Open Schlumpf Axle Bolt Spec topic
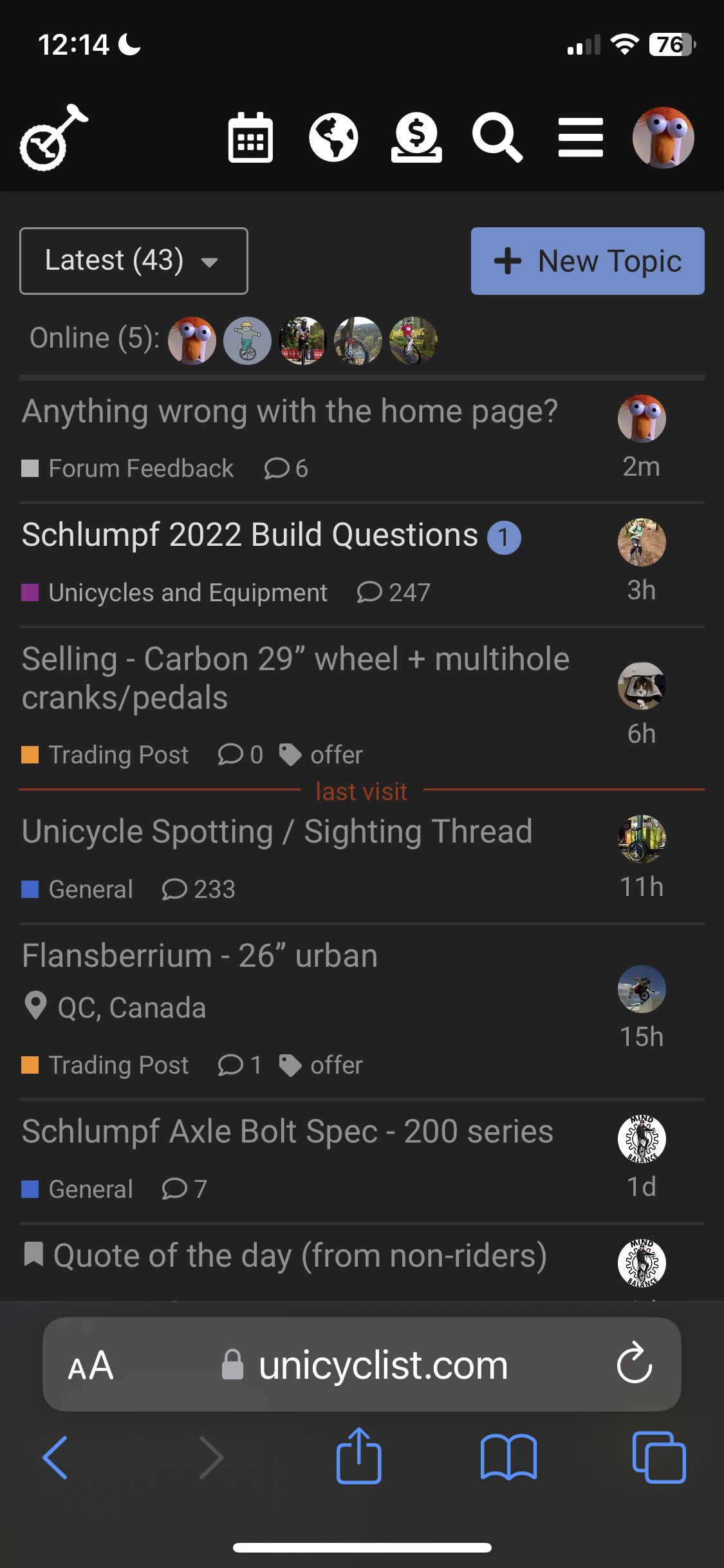Image resolution: width=724 pixels, height=1568 pixels. pyautogui.click(x=287, y=1132)
